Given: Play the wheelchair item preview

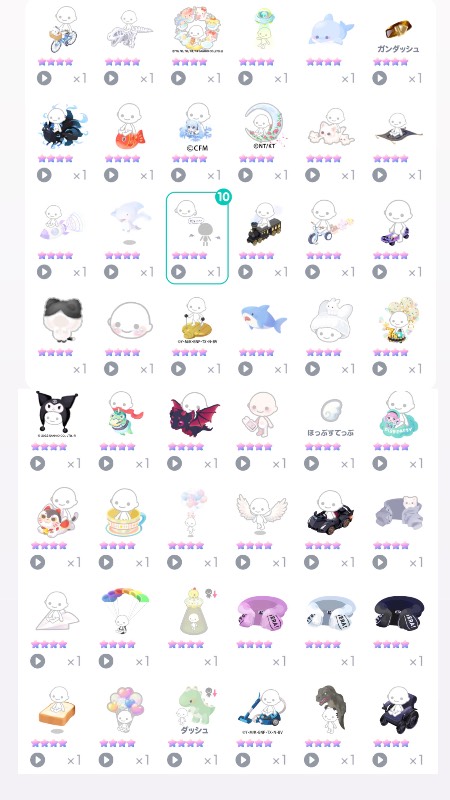Looking at the screenshot, I should pyautogui.click(x=379, y=760).
